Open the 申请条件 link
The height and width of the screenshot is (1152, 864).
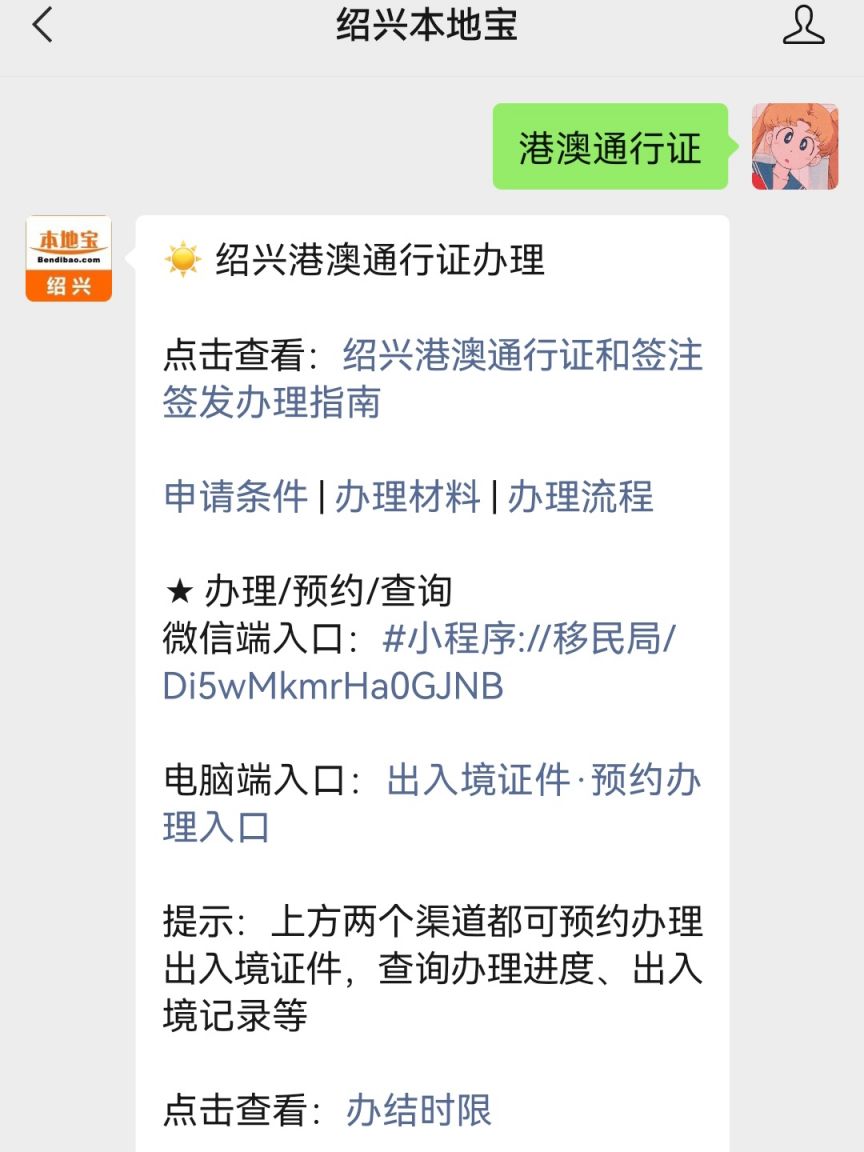tap(235, 497)
